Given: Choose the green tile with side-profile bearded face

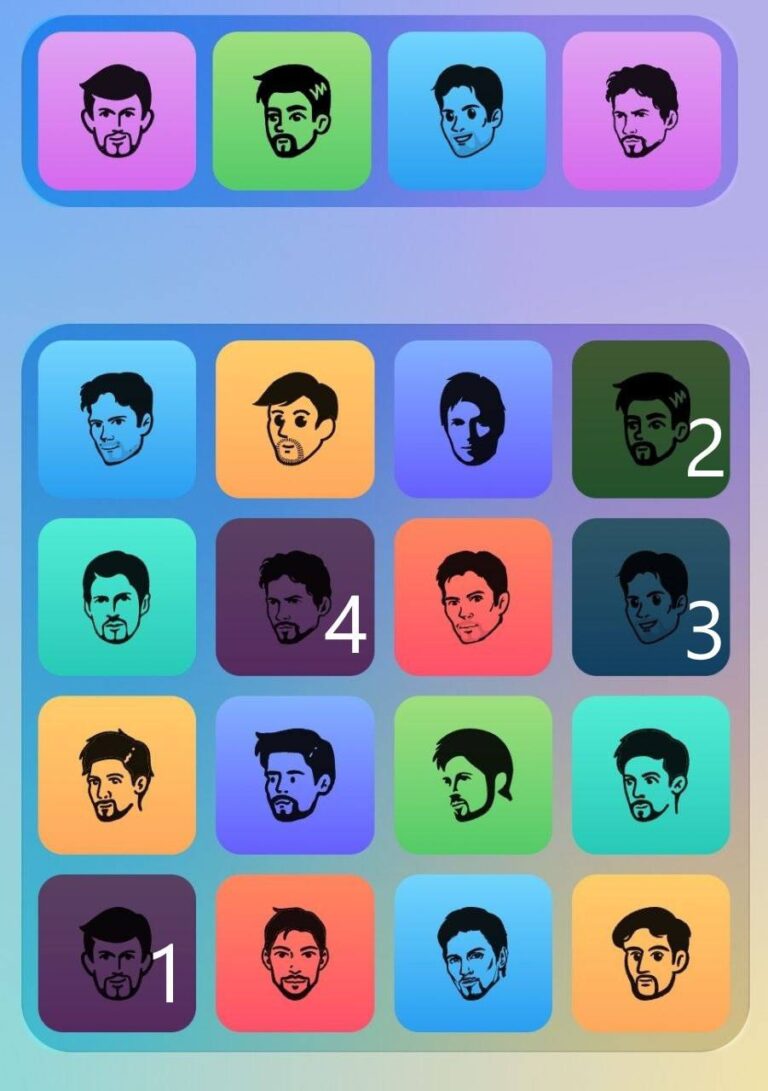Looking at the screenshot, I should point(473,775).
